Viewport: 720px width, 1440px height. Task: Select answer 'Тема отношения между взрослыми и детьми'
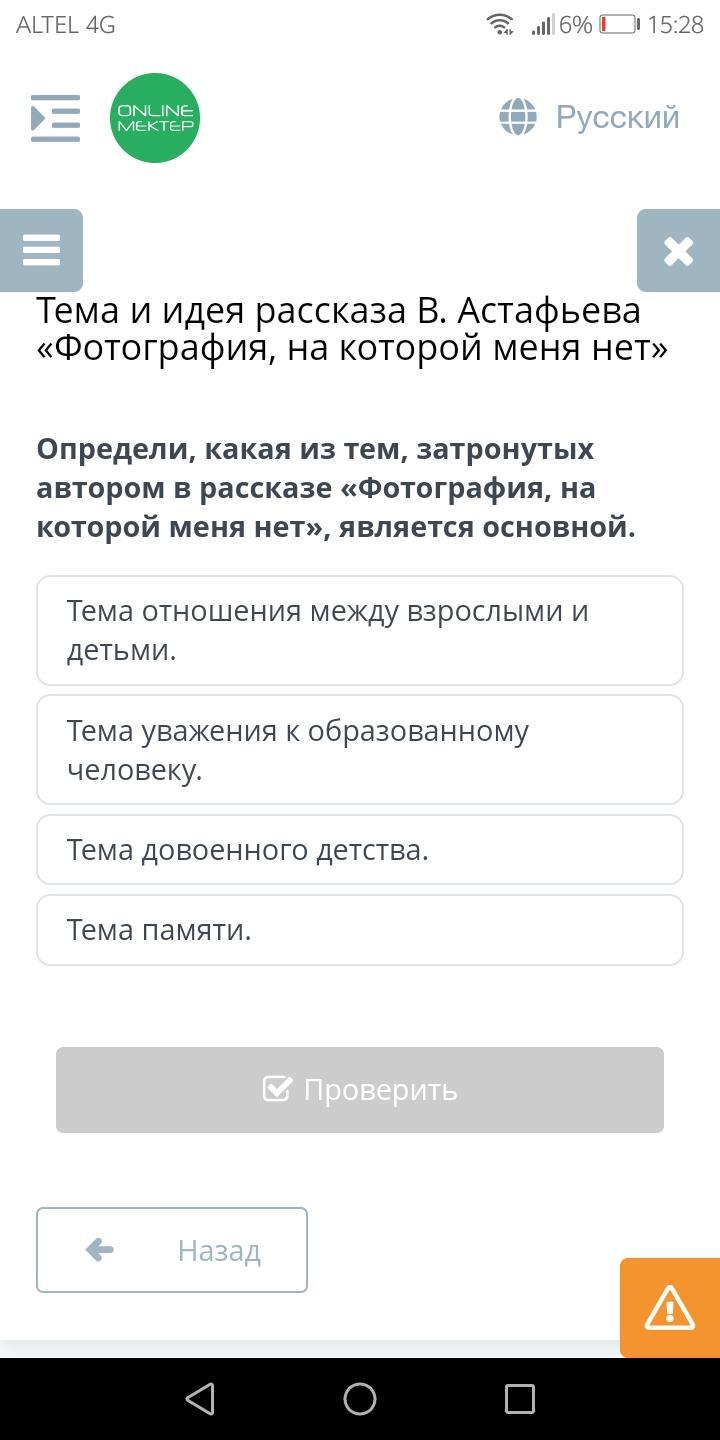coord(360,630)
